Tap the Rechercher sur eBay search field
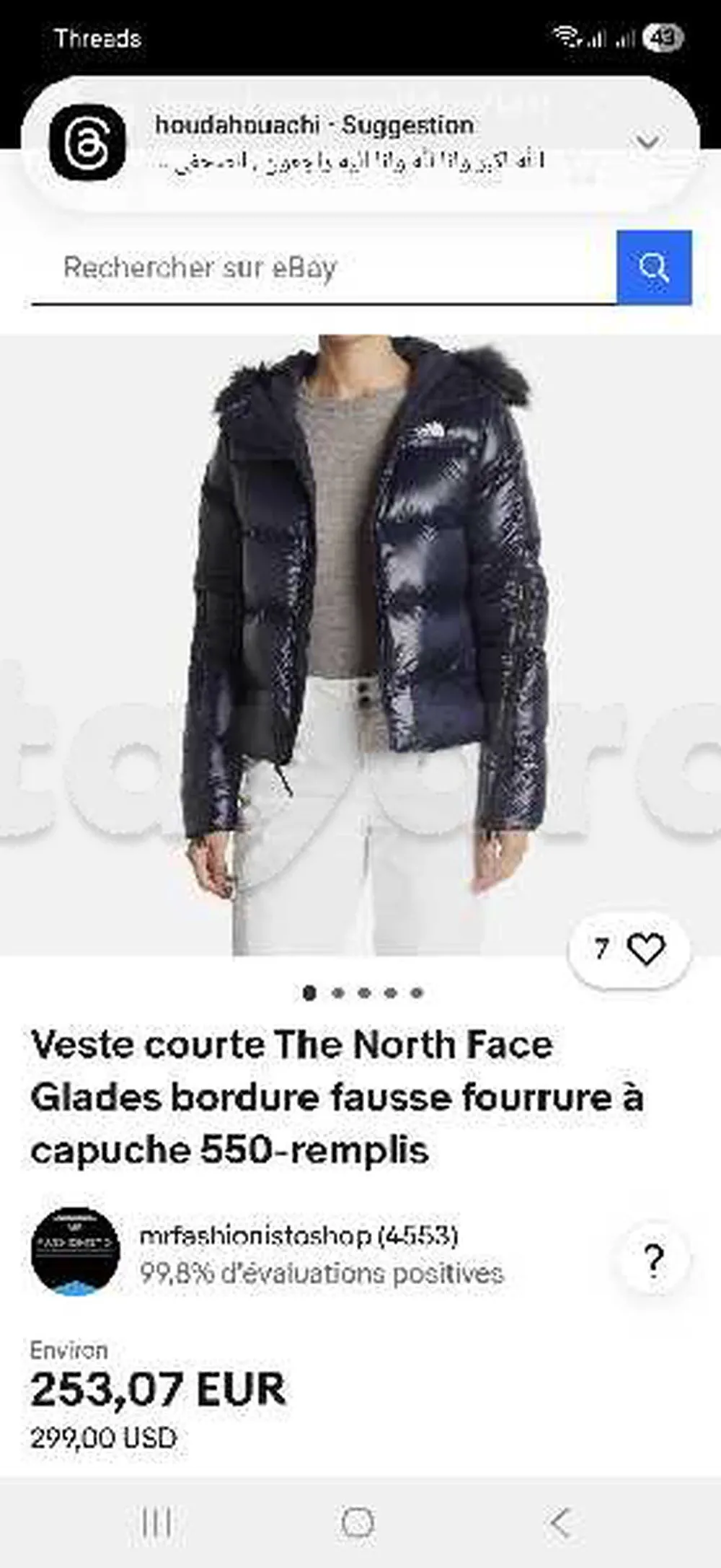 [324, 268]
